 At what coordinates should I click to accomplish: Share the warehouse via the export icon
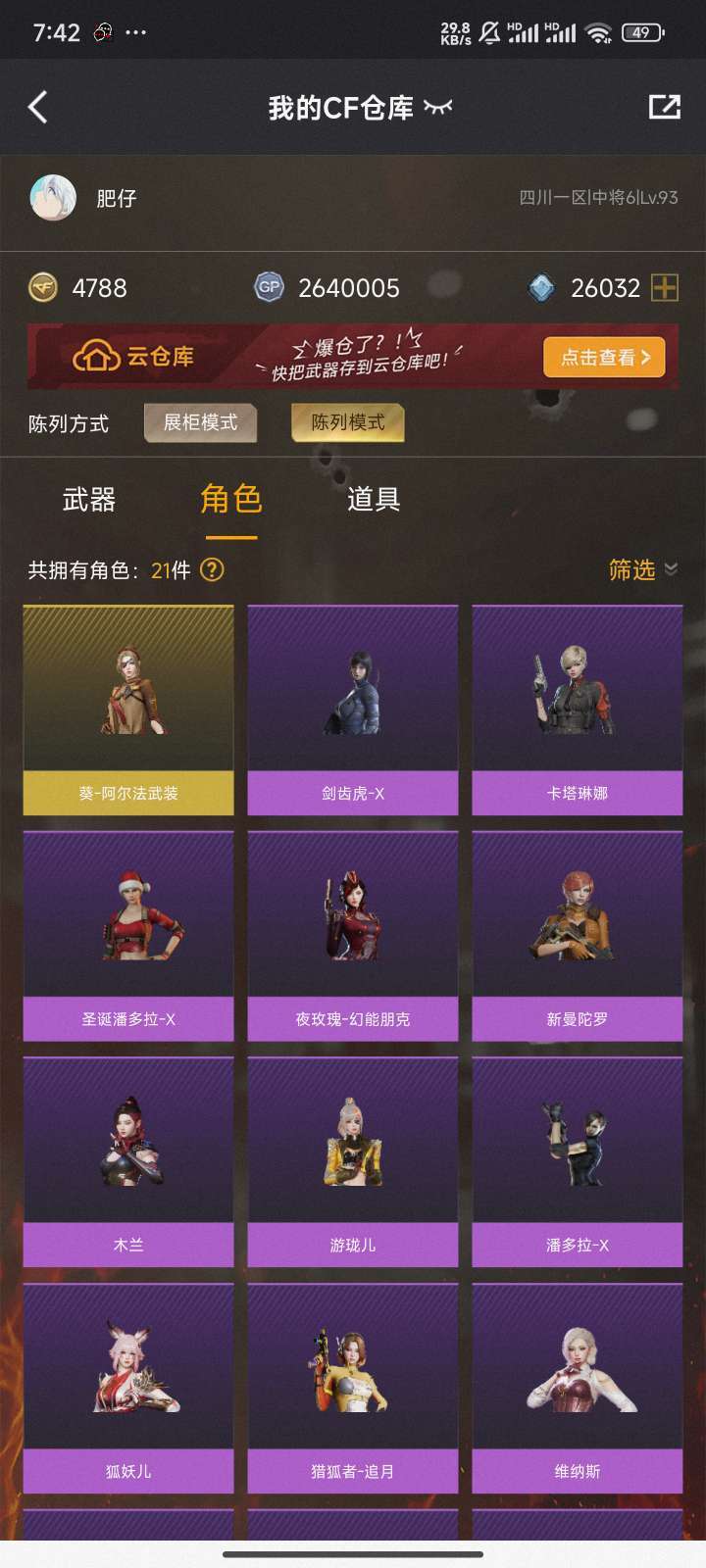(664, 107)
